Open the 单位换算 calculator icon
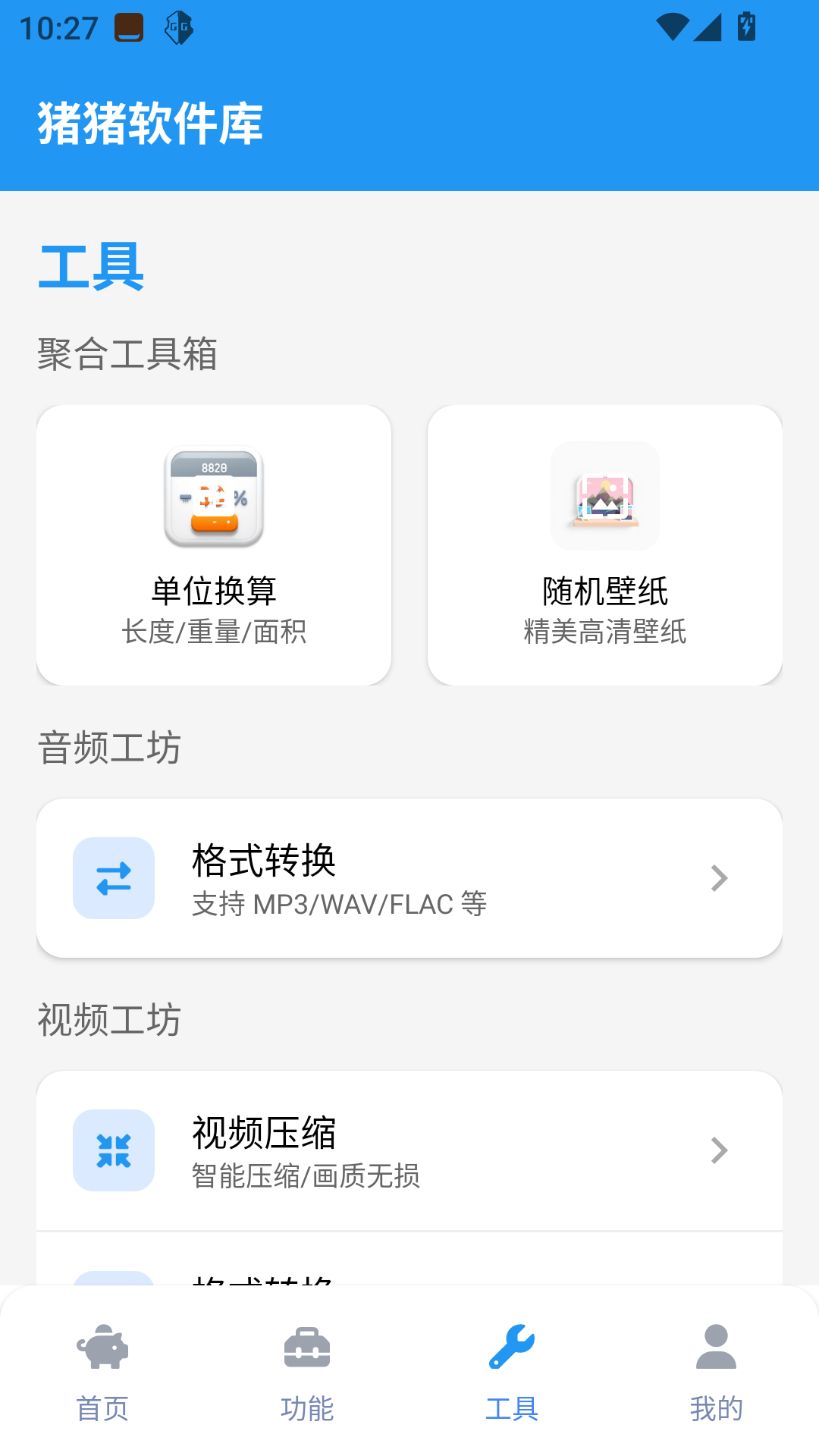 pos(213,497)
